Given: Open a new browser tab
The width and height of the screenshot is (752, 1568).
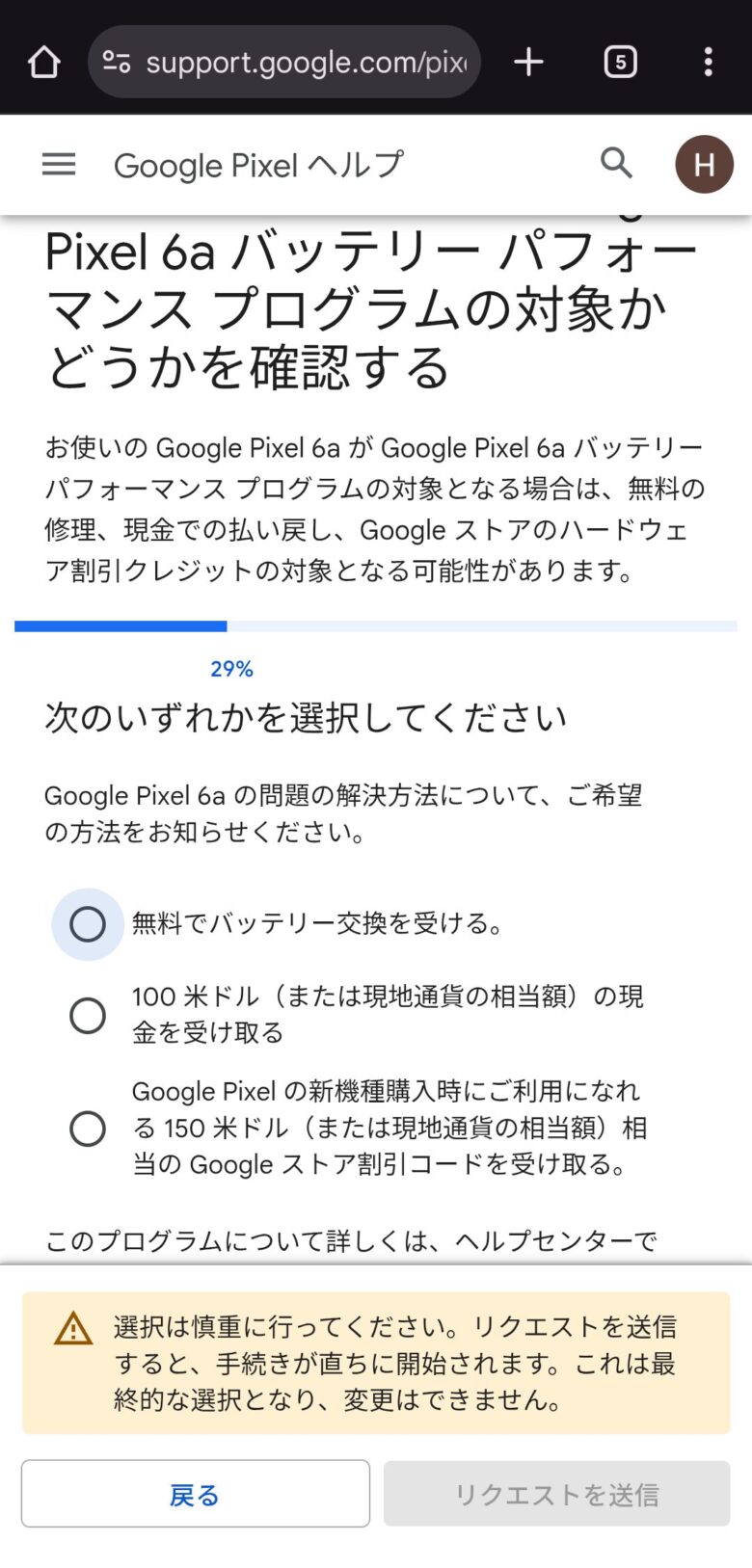Looking at the screenshot, I should pos(528,63).
